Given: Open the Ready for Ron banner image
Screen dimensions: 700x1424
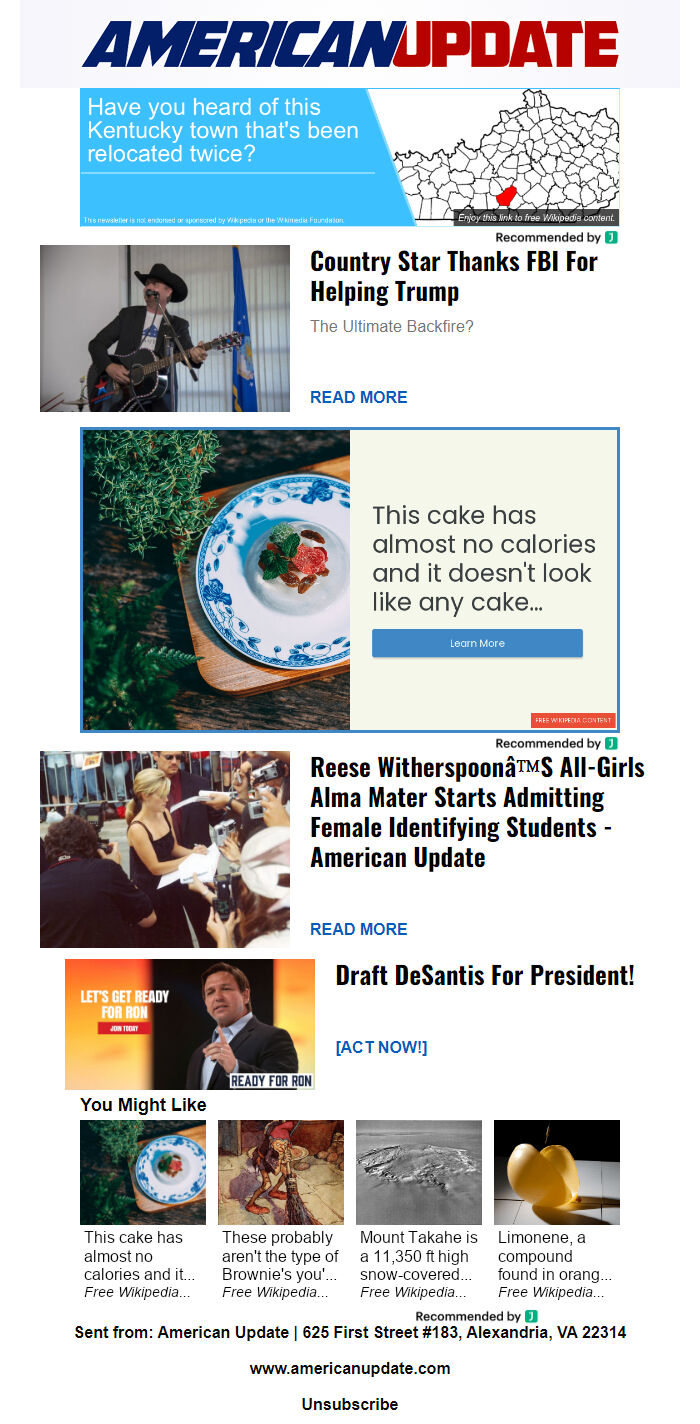Looking at the screenshot, I should tap(190, 1024).
